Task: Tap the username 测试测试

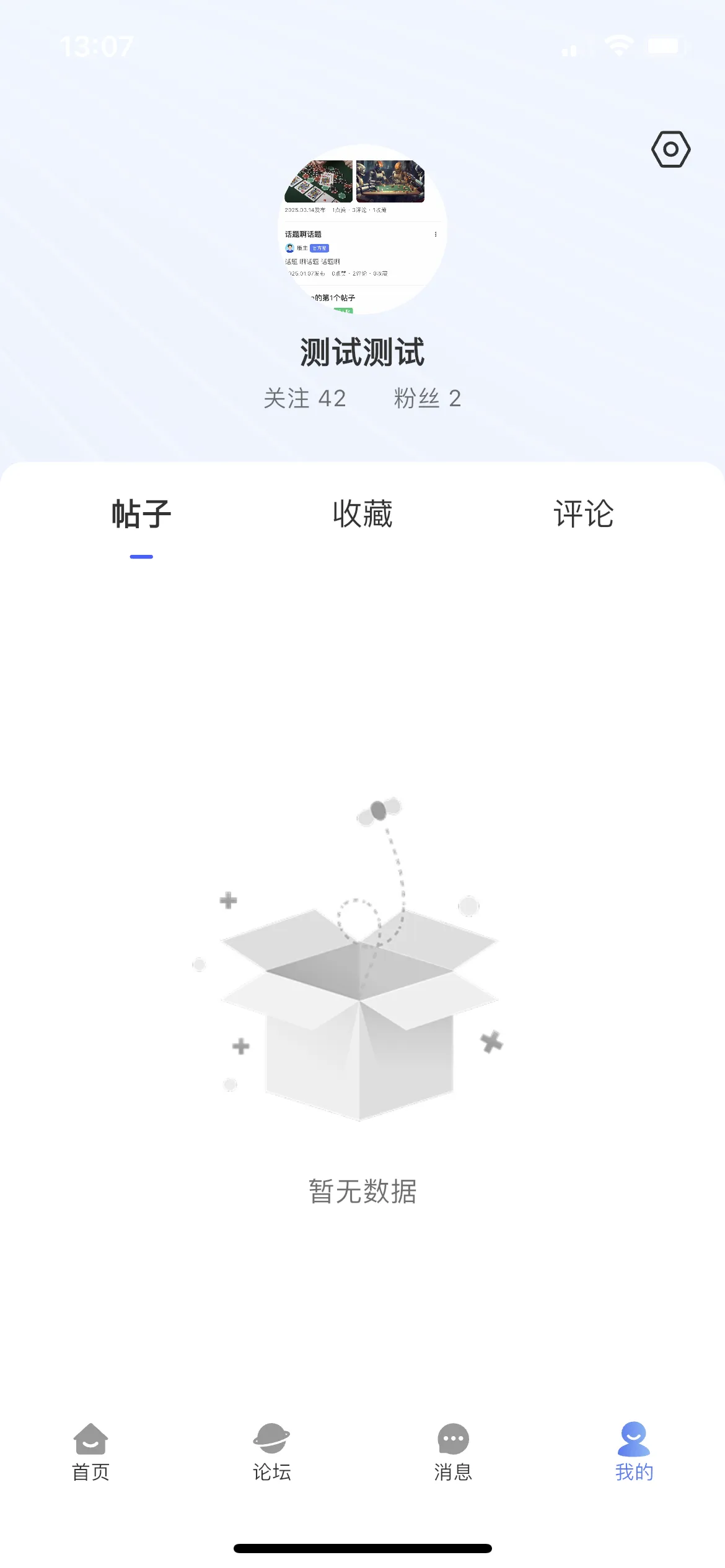Action: coord(362,352)
